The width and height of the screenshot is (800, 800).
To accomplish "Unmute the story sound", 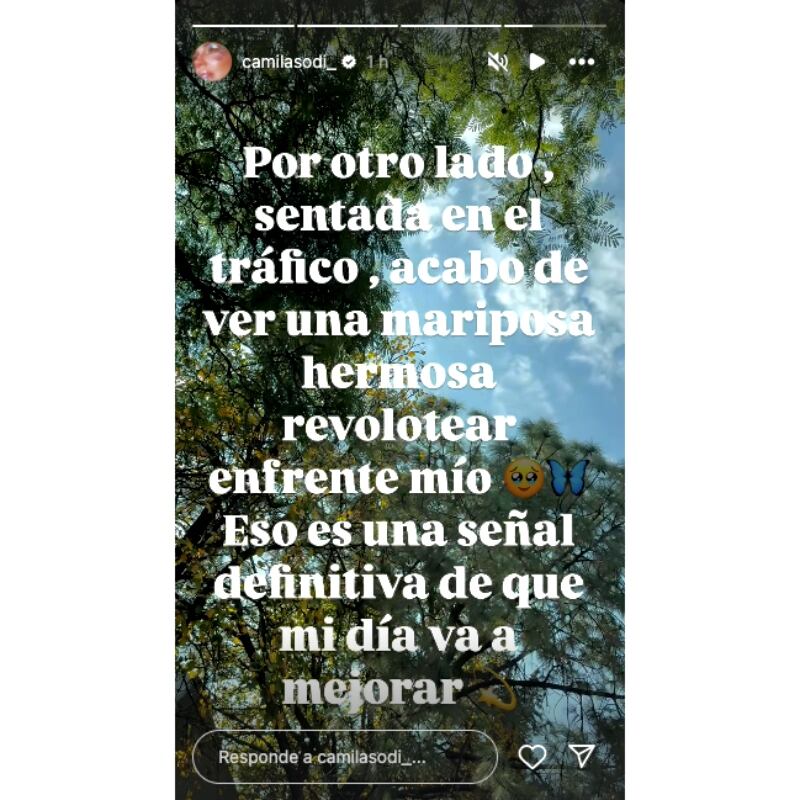I will click(x=497, y=62).
